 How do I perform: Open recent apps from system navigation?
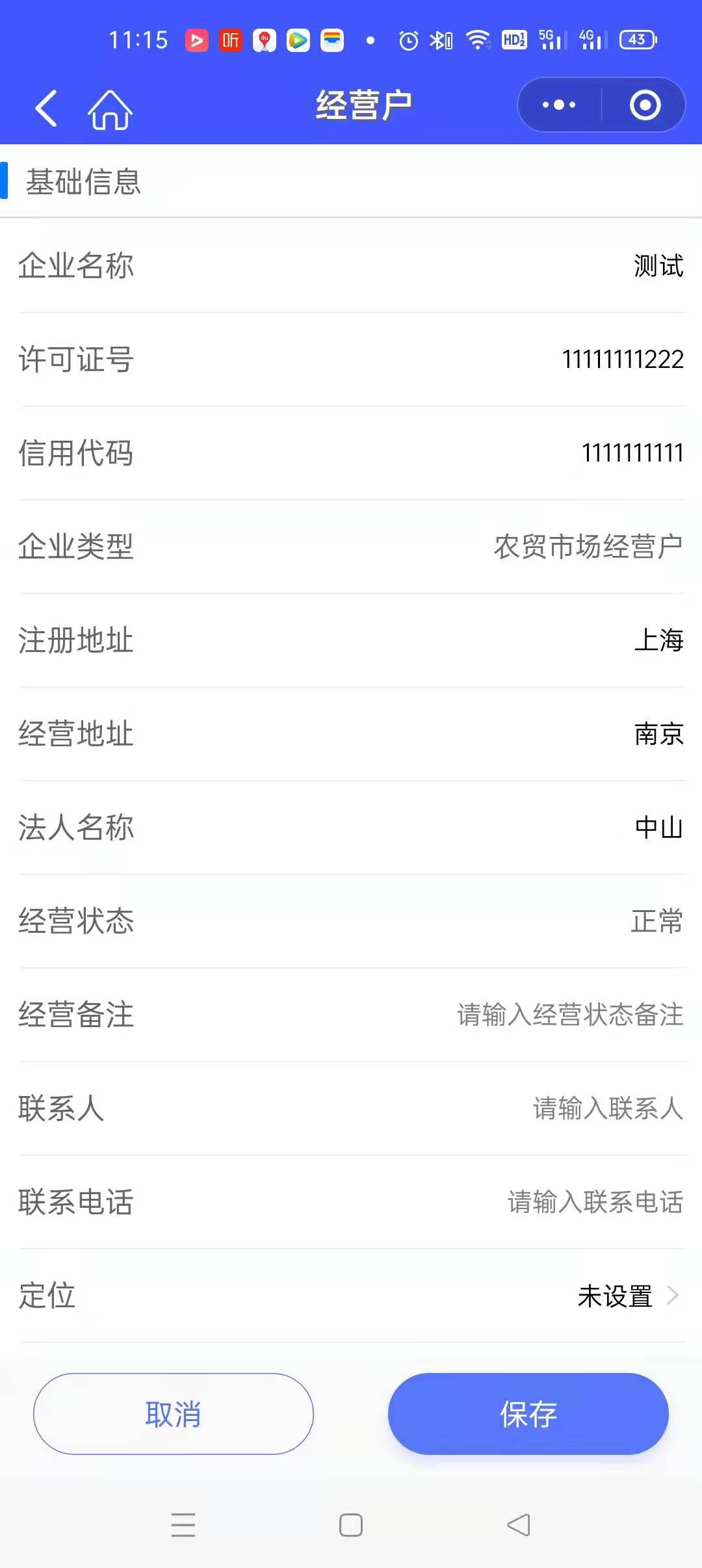(x=183, y=1525)
